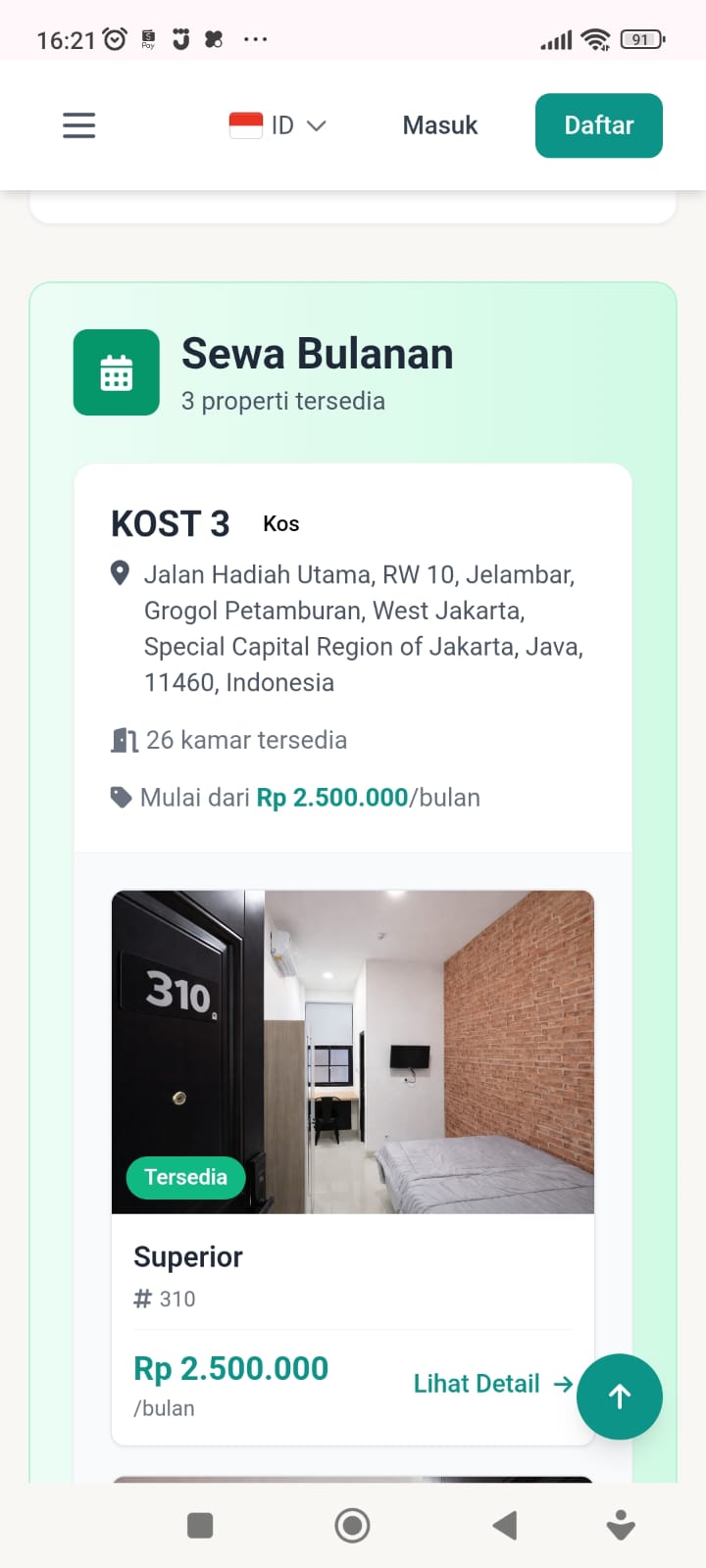Open the room 310 photo card
The image size is (706, 1568).
pyautogui.click(x=353, y=1052)
